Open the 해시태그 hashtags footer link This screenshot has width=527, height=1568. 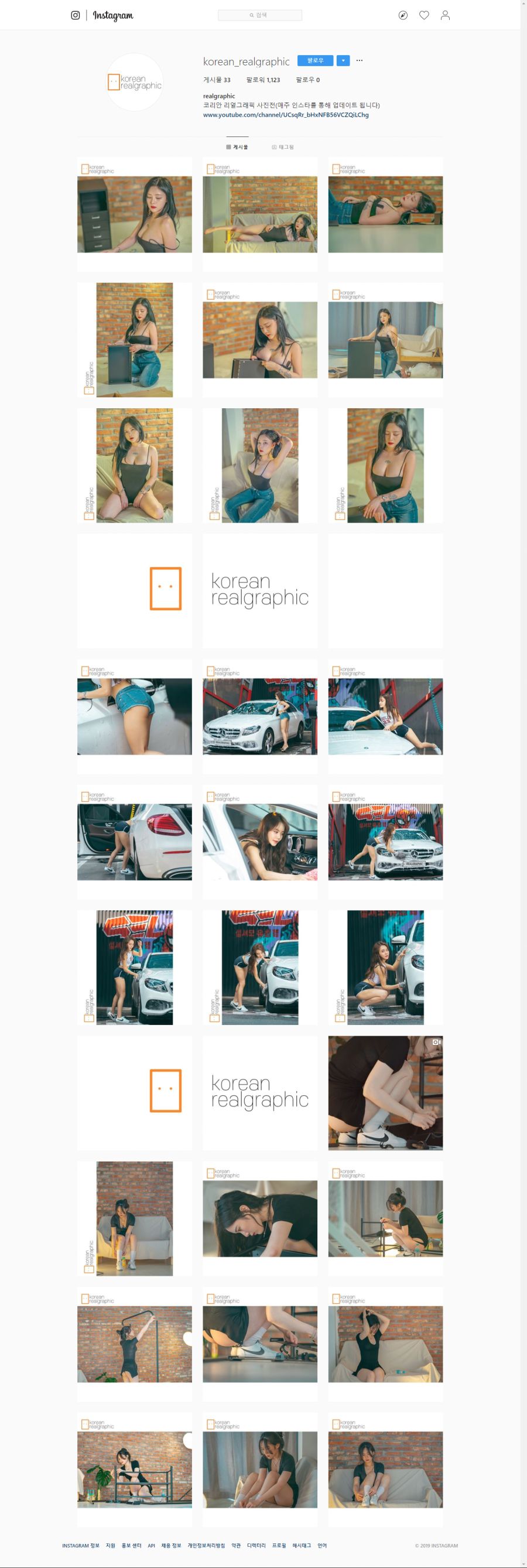(x=301, y=1545)
